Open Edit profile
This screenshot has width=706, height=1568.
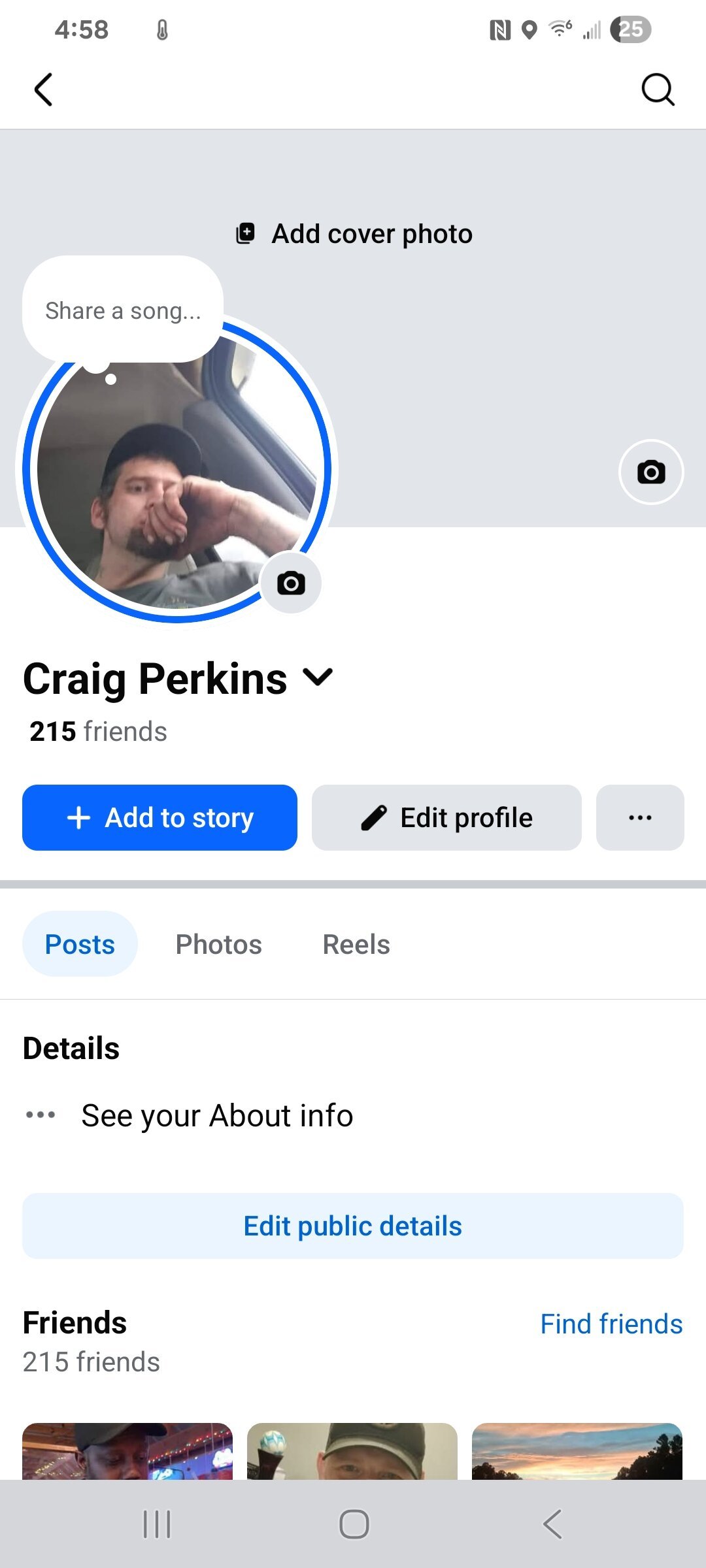pyautogui.click(x=446, y=817)
